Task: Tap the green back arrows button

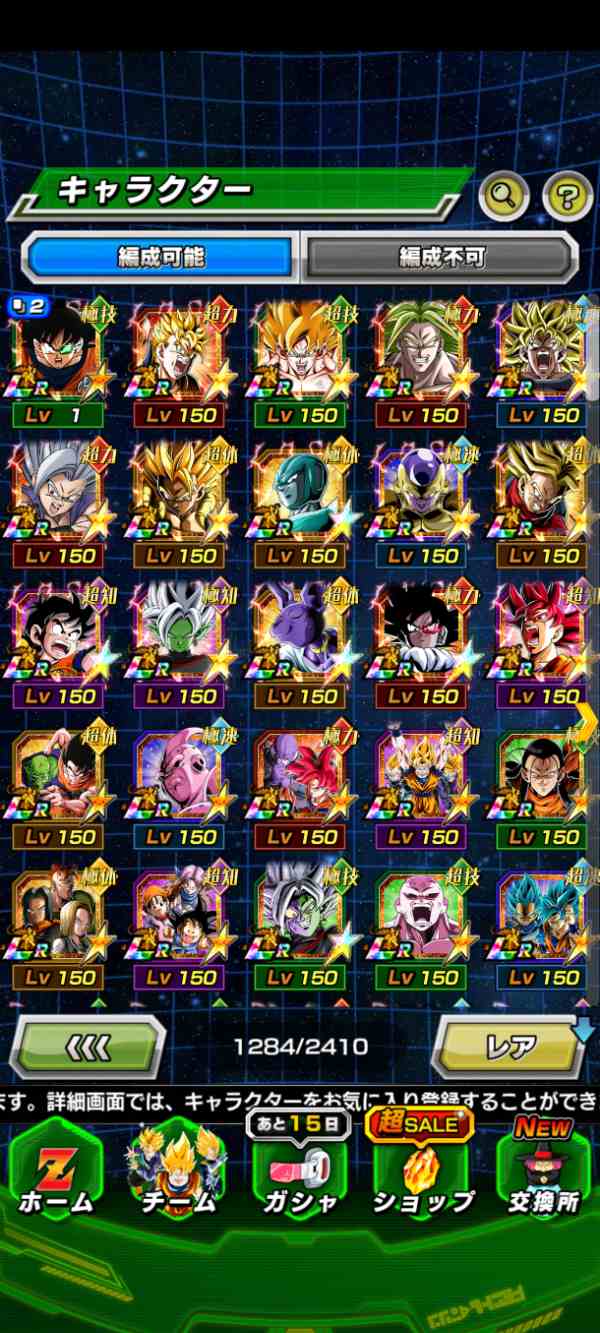Action: (86, 1047)
